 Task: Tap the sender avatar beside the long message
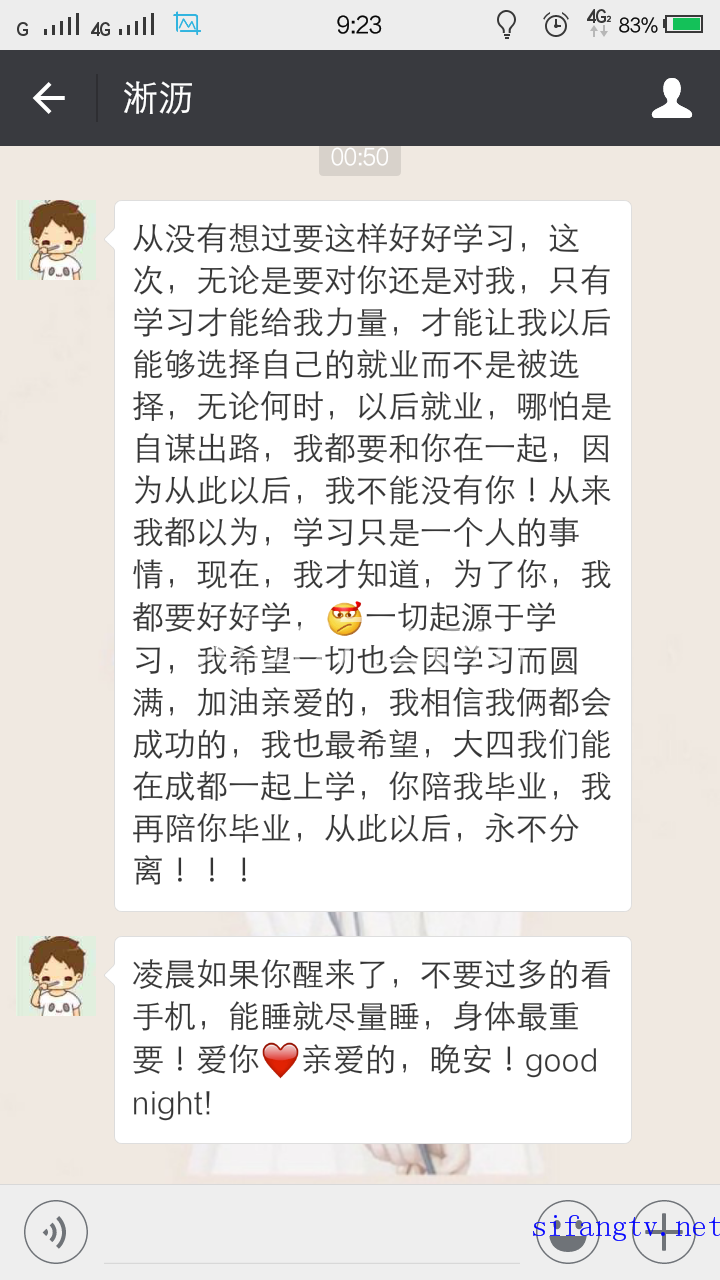(x=56, y=240)
